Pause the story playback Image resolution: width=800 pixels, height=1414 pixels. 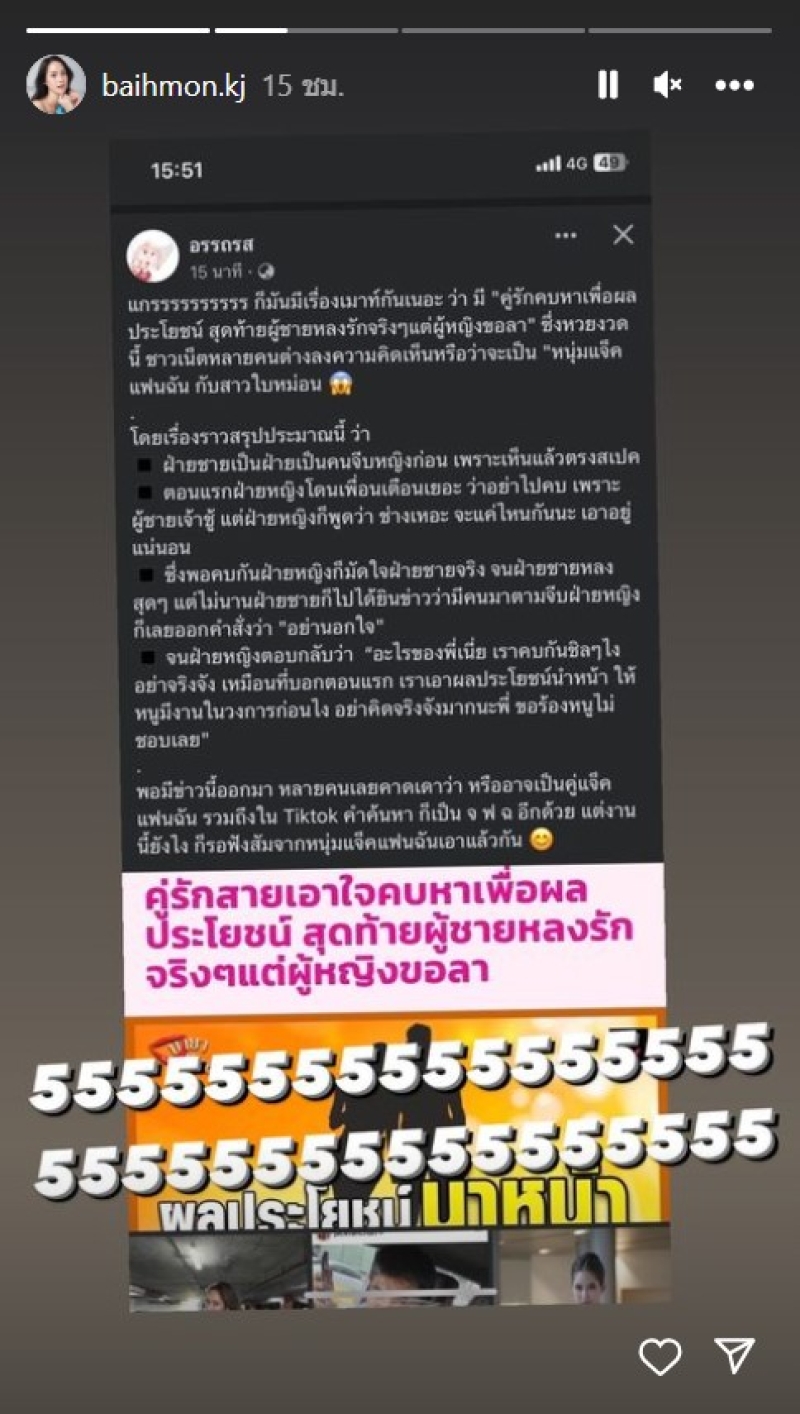pos(608,85)
